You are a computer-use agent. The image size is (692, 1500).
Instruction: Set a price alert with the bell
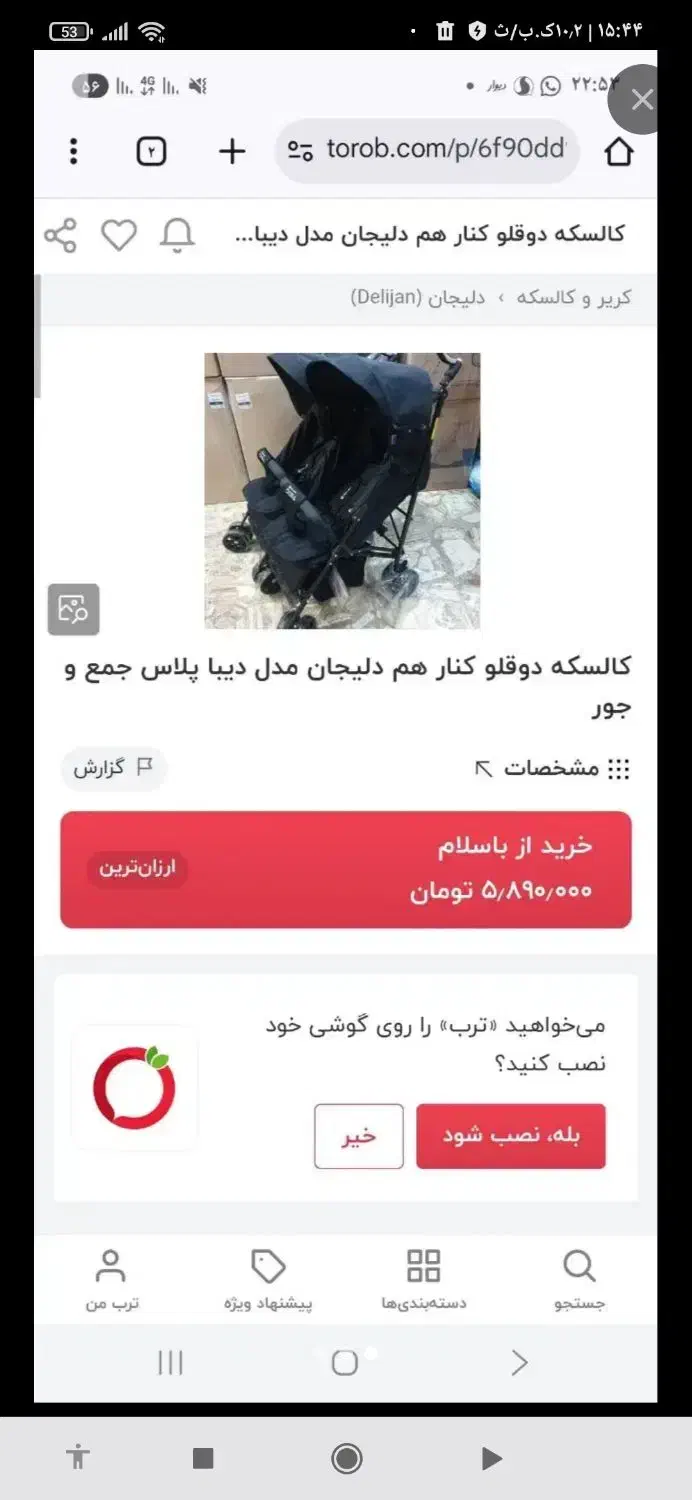[x=178, y=236]
